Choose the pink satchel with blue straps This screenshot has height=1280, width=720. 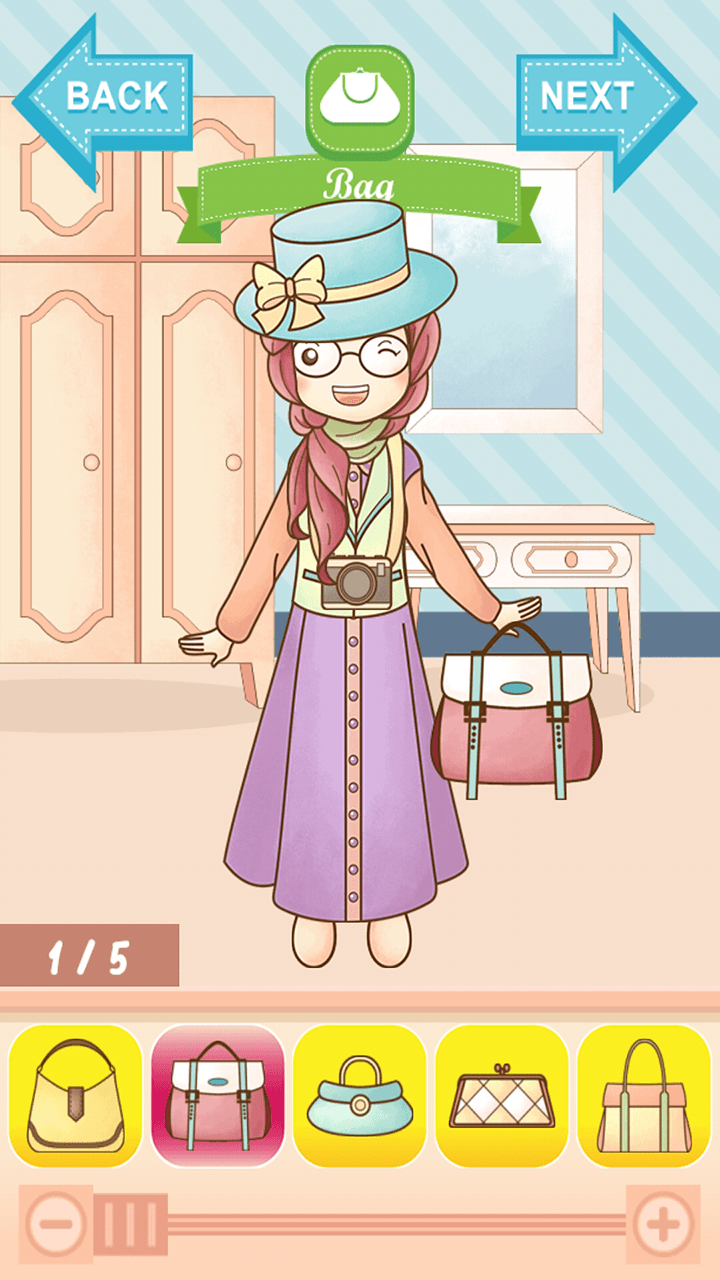pos(218,1096)
